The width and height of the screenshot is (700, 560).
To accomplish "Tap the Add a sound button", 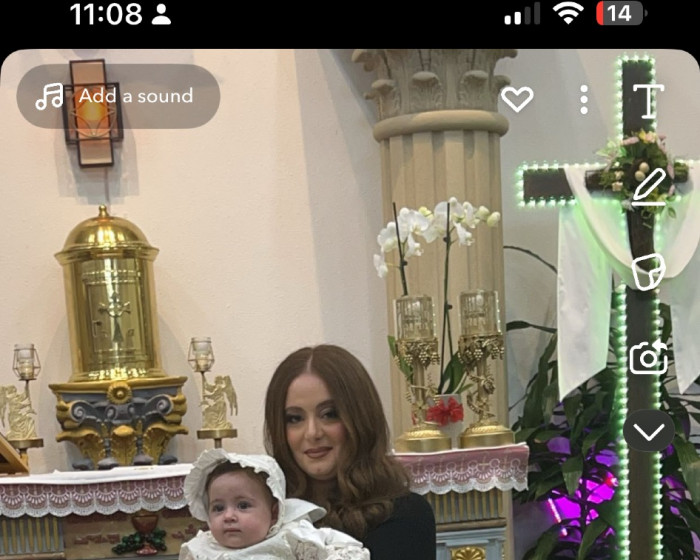I will point(118,97).
